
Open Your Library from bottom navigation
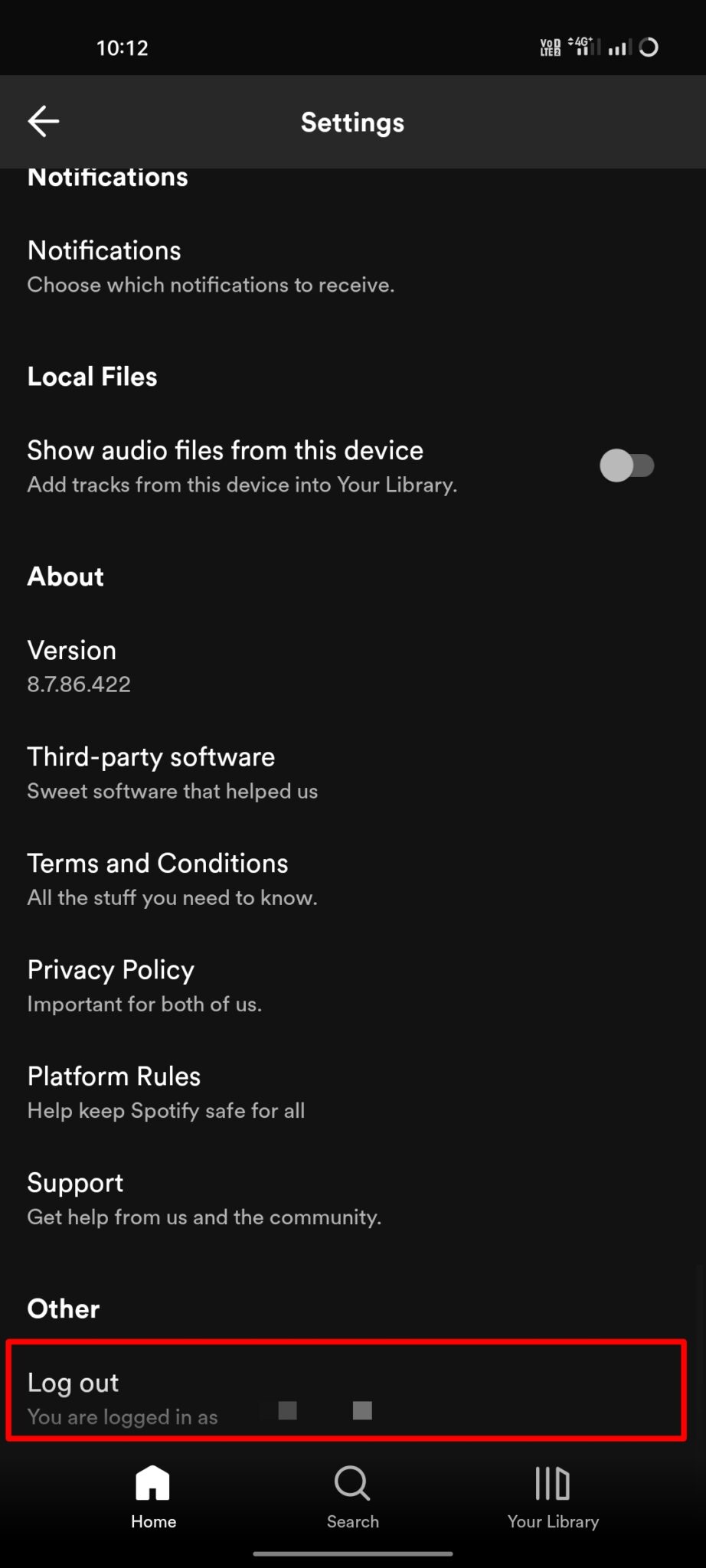pos(553,1493)
